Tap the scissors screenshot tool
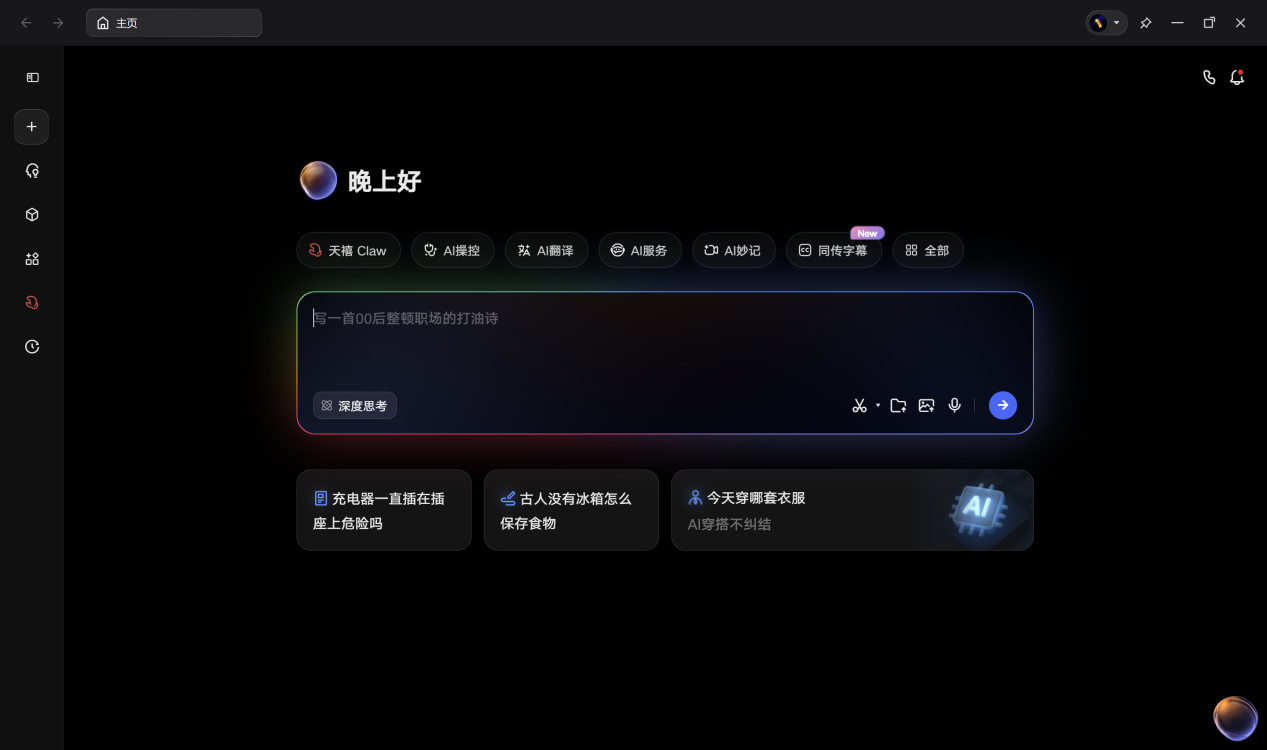The width and height of the screenshot is (1267, 750). (x=860, y=405)
